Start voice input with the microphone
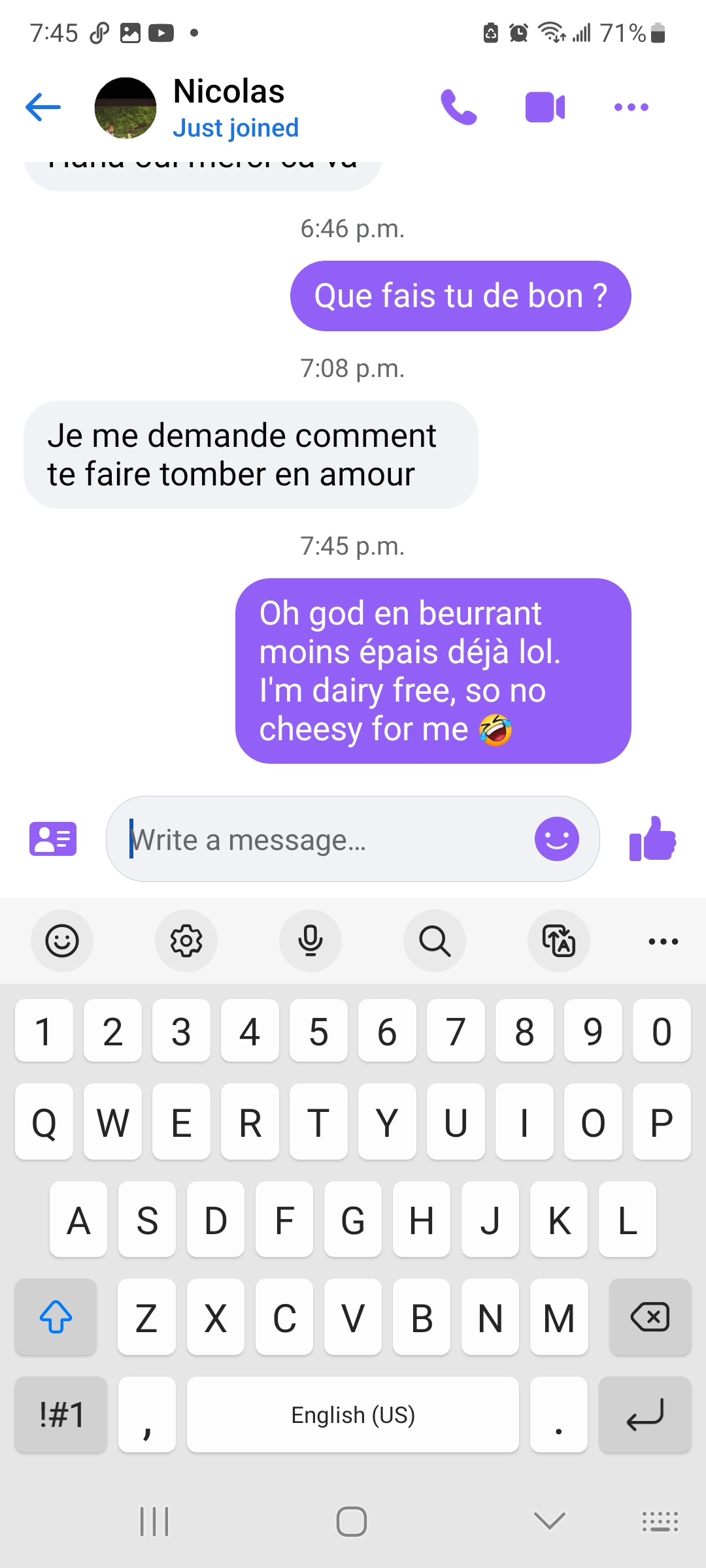Screen dimensions: 706x1568 [x=311, y=941]
